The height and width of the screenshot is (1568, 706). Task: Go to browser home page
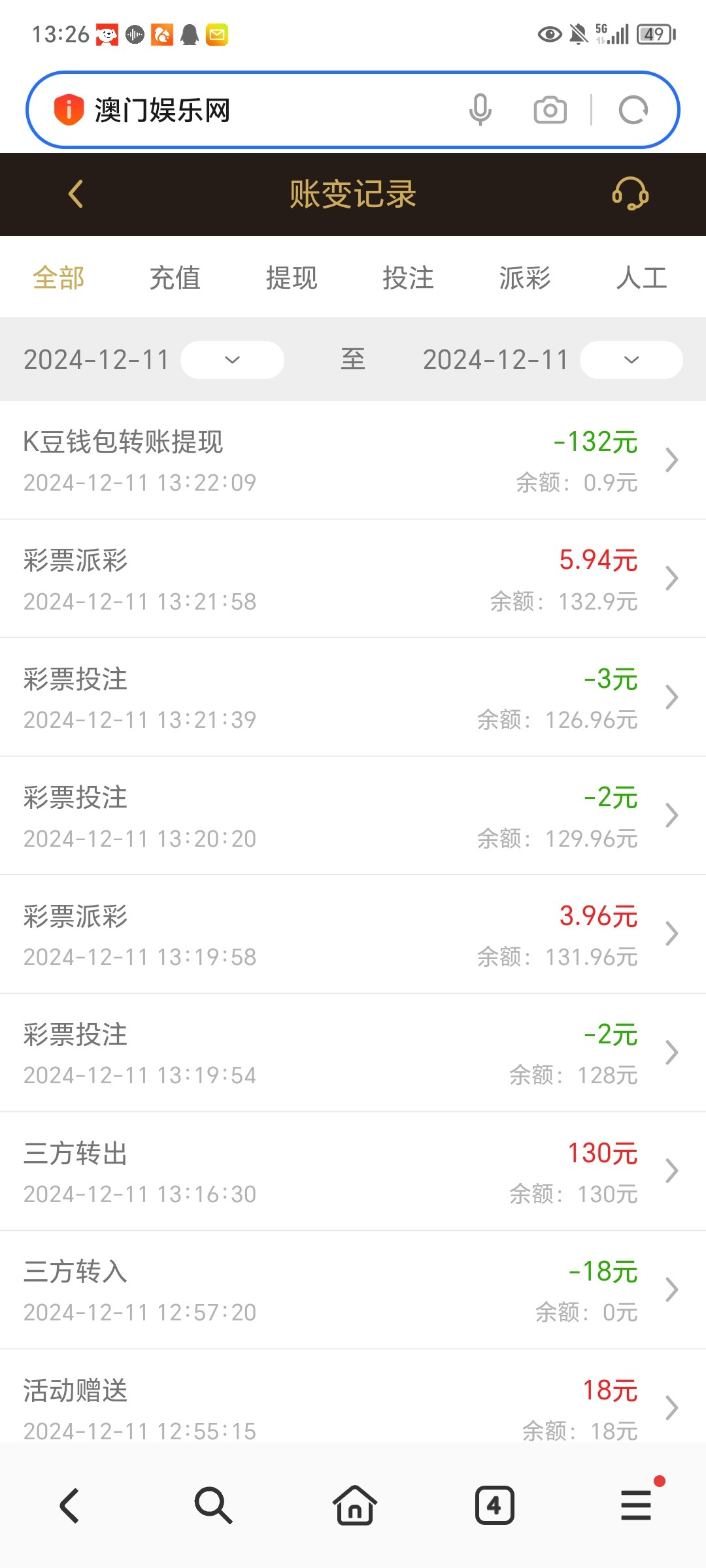(x=354, y=1505)
